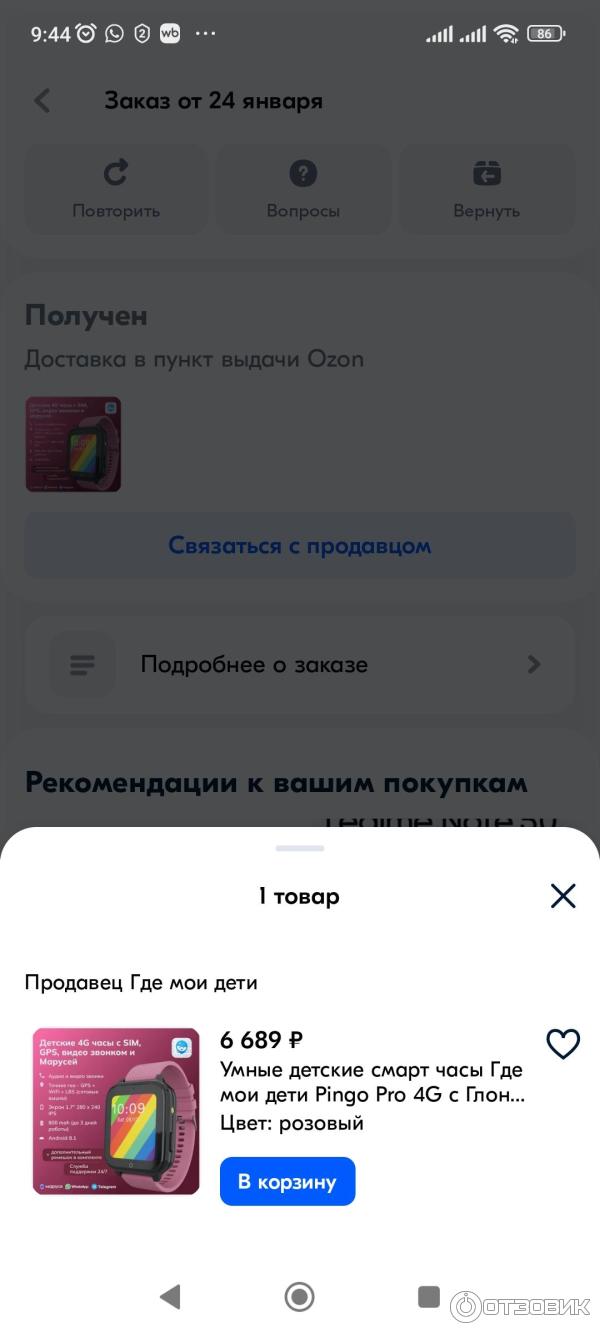Add the Pingo Pro watch to favorites
Viewport: 600px width, 1333px height.
(x=563, y=1044)
